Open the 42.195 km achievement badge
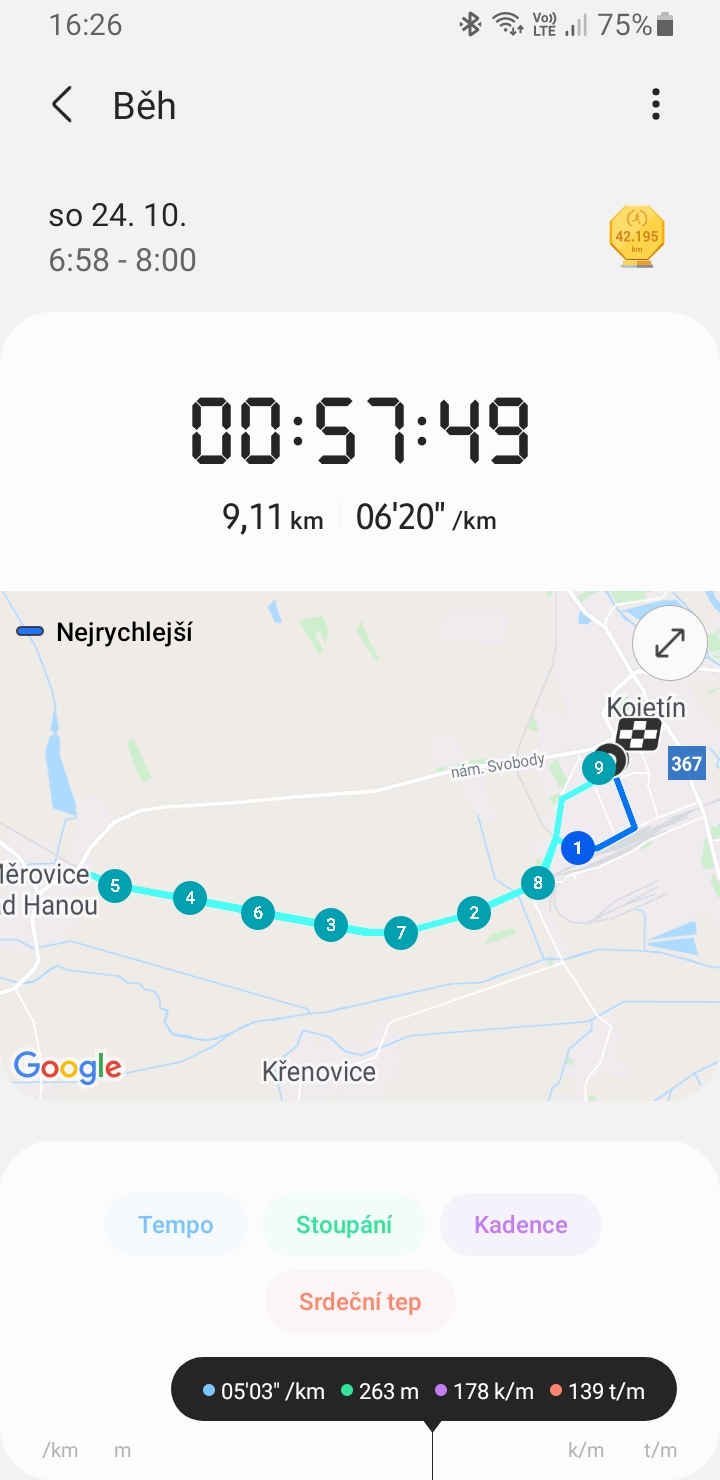Image resolution: width=720 pixels, height=1480 pixels. tap(637, 237)
